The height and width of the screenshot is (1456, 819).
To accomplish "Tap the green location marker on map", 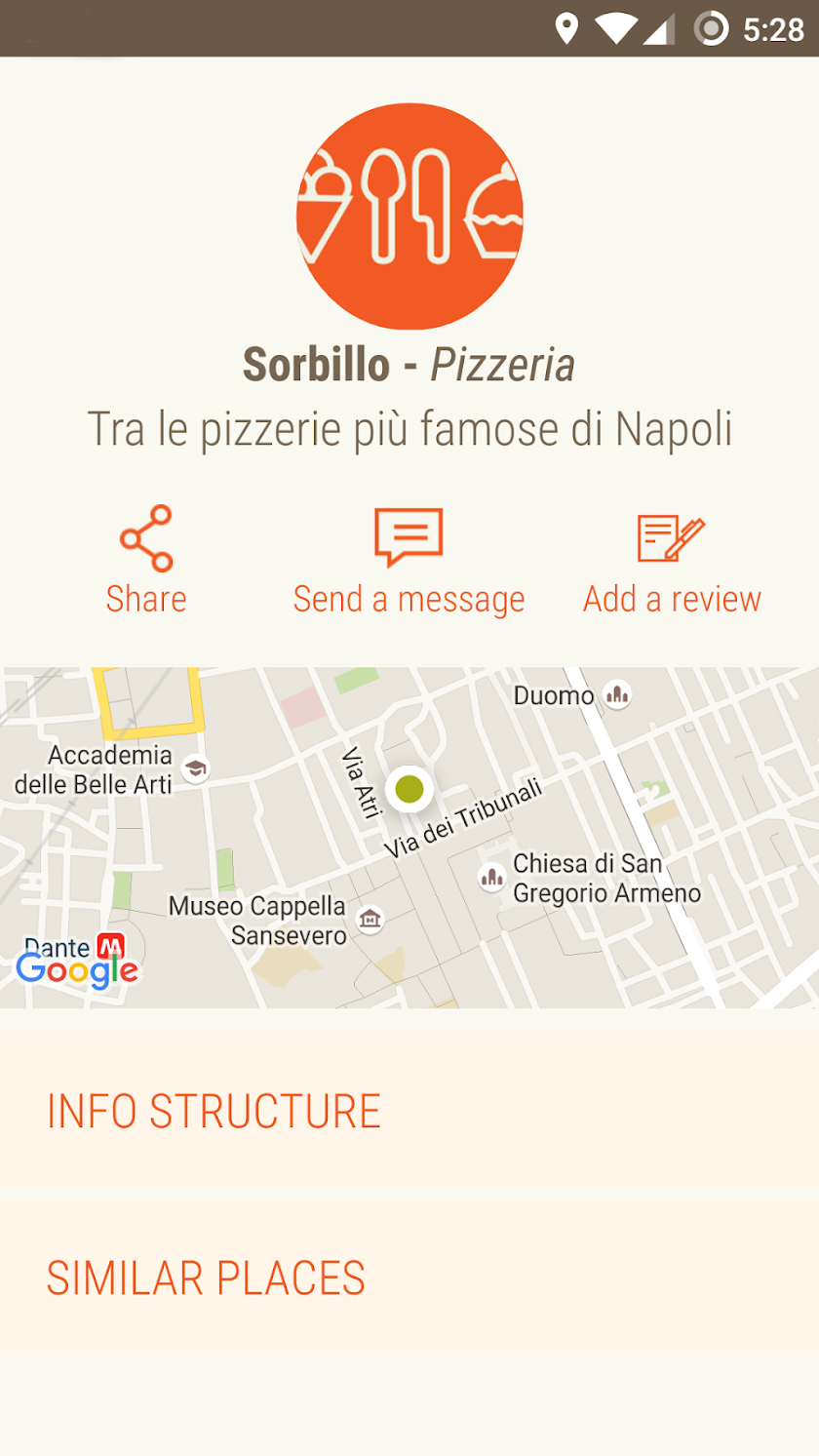I will [409, 789].
